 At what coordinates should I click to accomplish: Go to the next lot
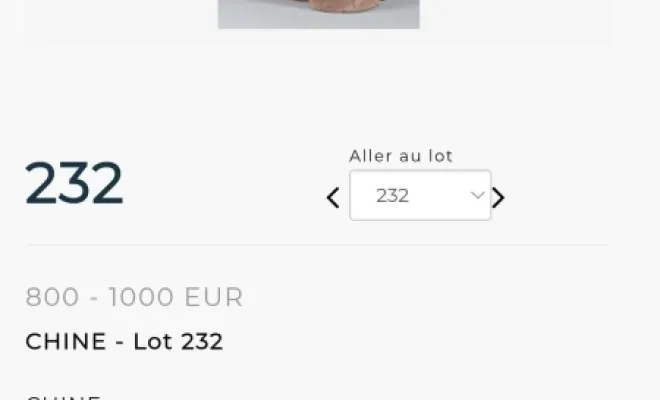click(x=498, y=197)
